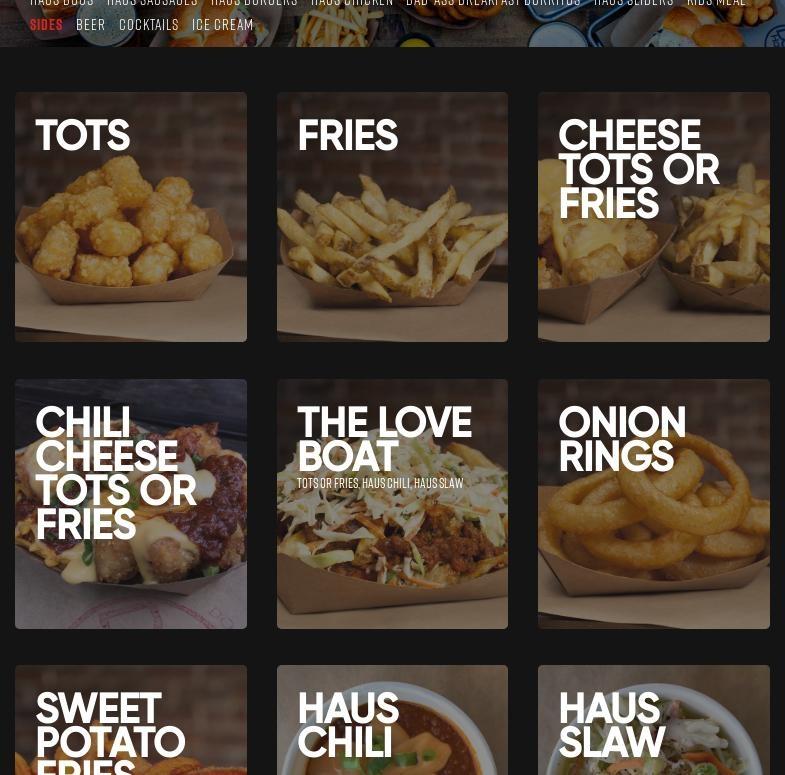Select the Sides menu category
The image size is (785, 775).
(x=46, y=25)
